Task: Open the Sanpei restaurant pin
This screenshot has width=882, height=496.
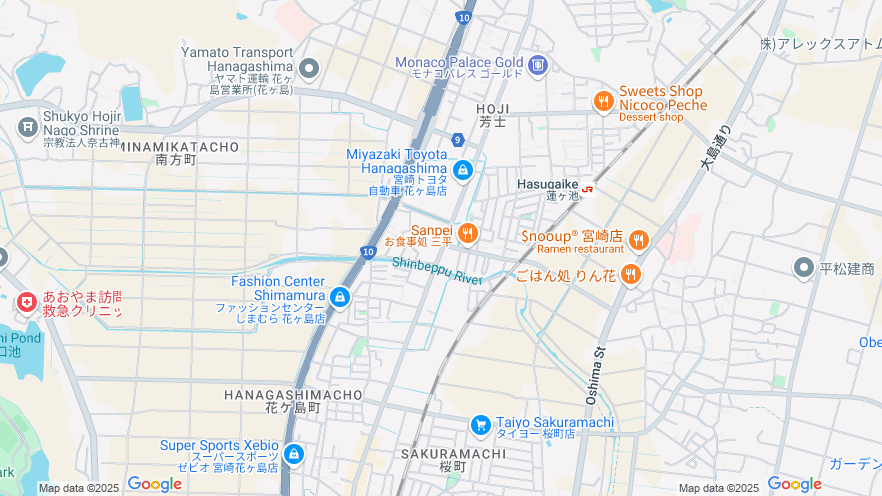Action: point(467,233)
